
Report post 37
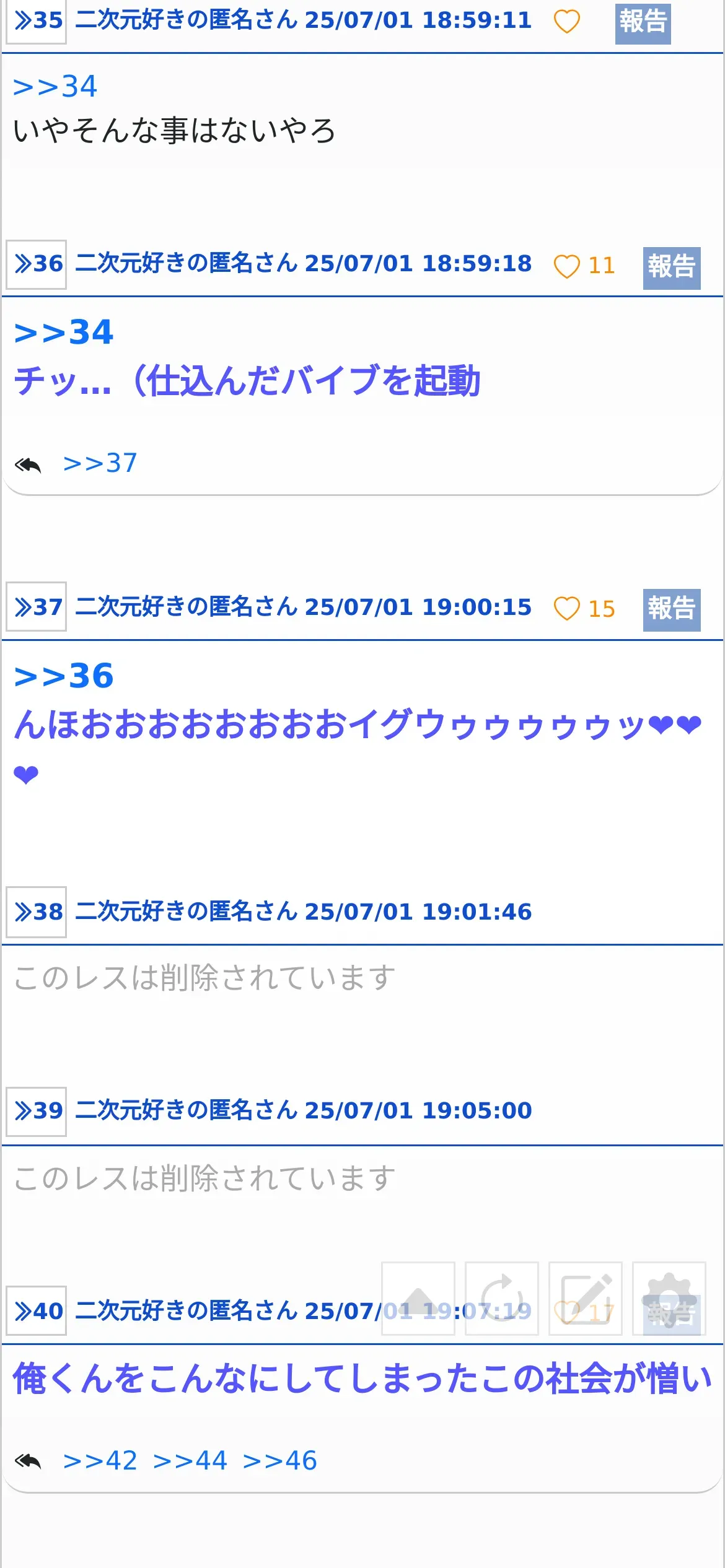671,609
